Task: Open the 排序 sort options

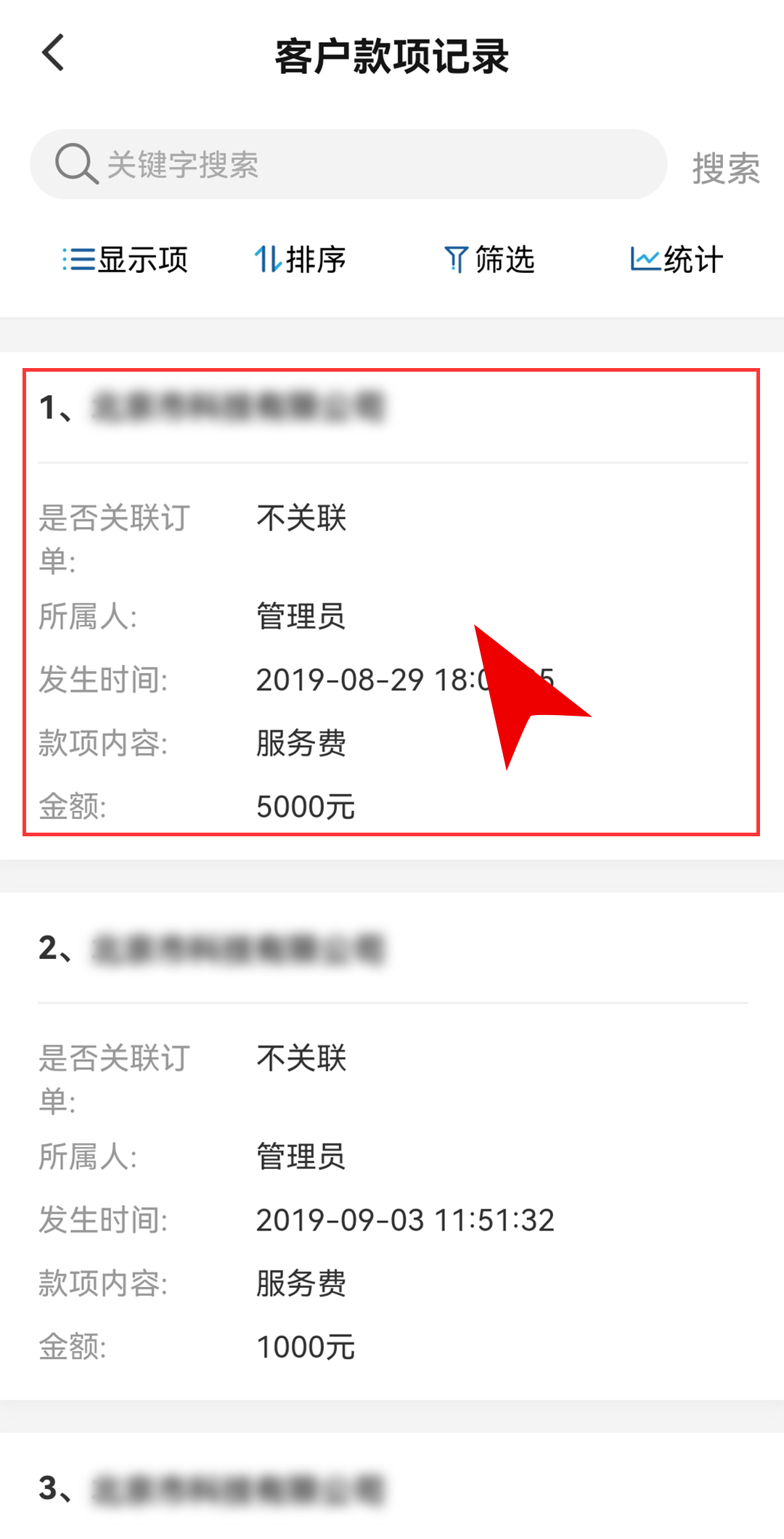Action: [x=300, y=259]
